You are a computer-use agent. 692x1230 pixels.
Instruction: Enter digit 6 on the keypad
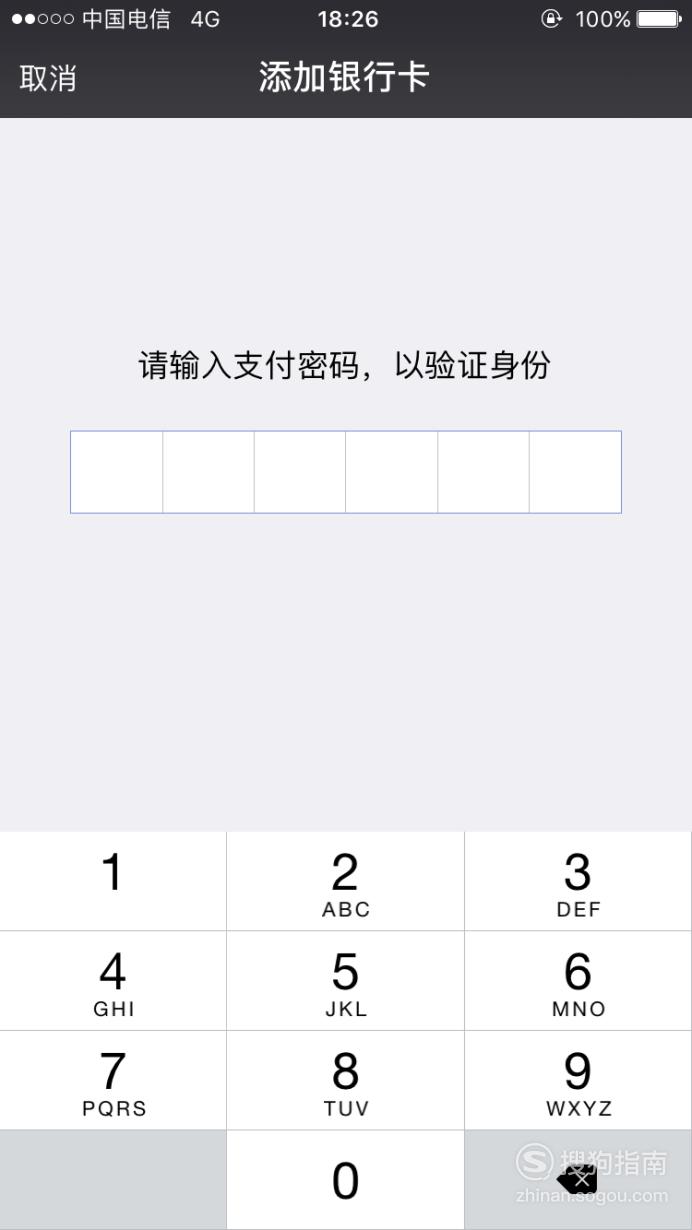click(579, 981)
